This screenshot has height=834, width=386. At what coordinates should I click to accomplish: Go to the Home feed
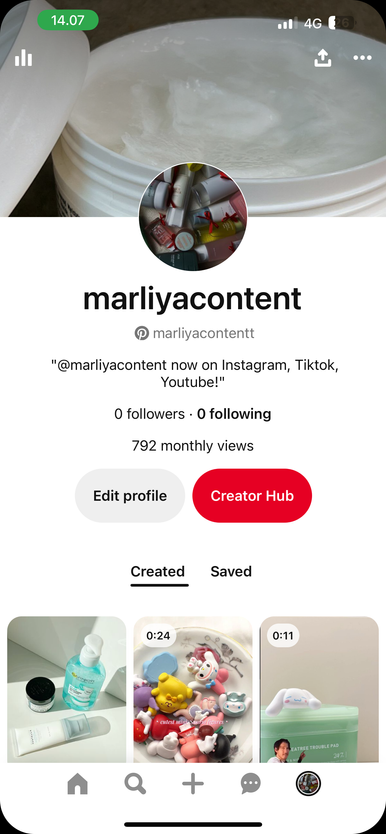pyautogui.click(x=77, y=783)
